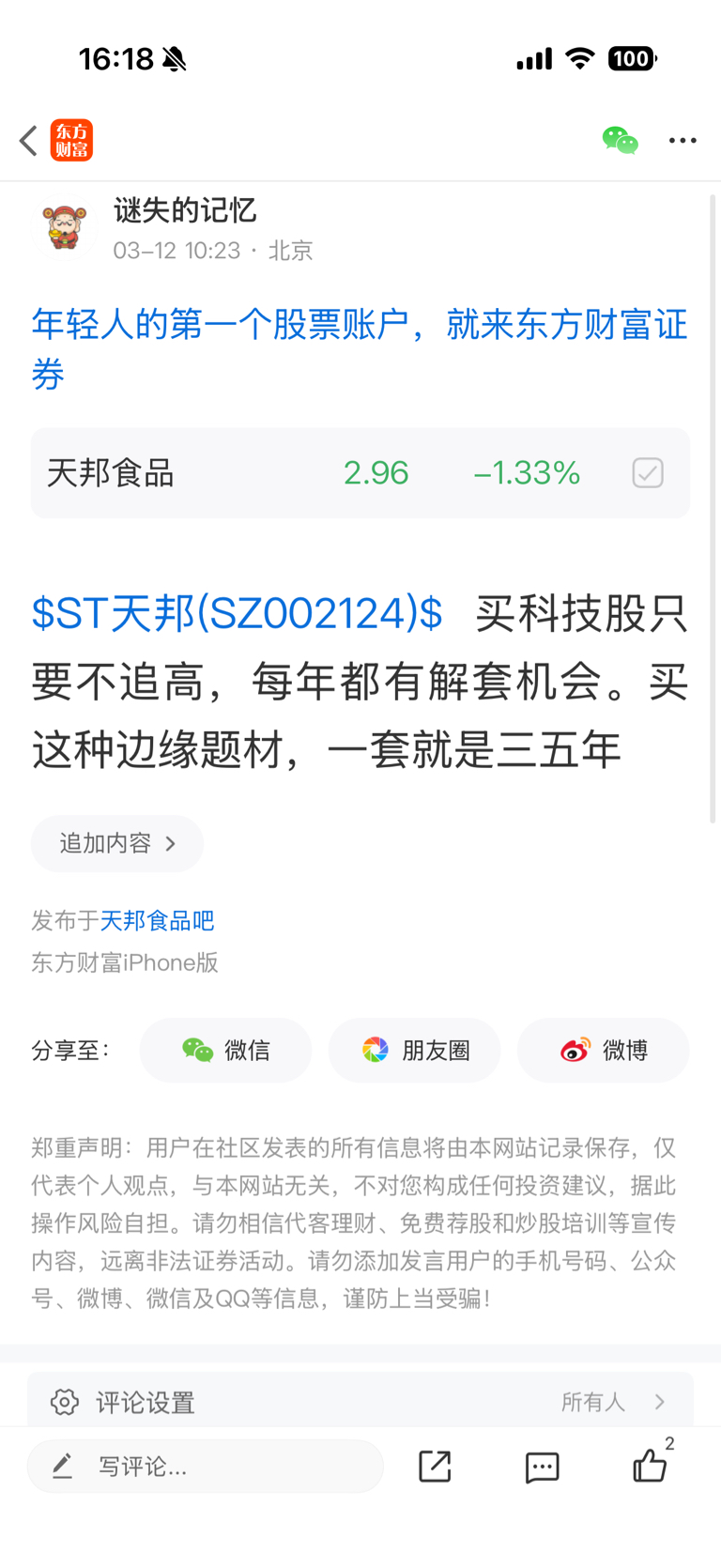View comments via the bottom comment icon
Viewport: 721px width, 1568px height.
[x=542, y=1467]
